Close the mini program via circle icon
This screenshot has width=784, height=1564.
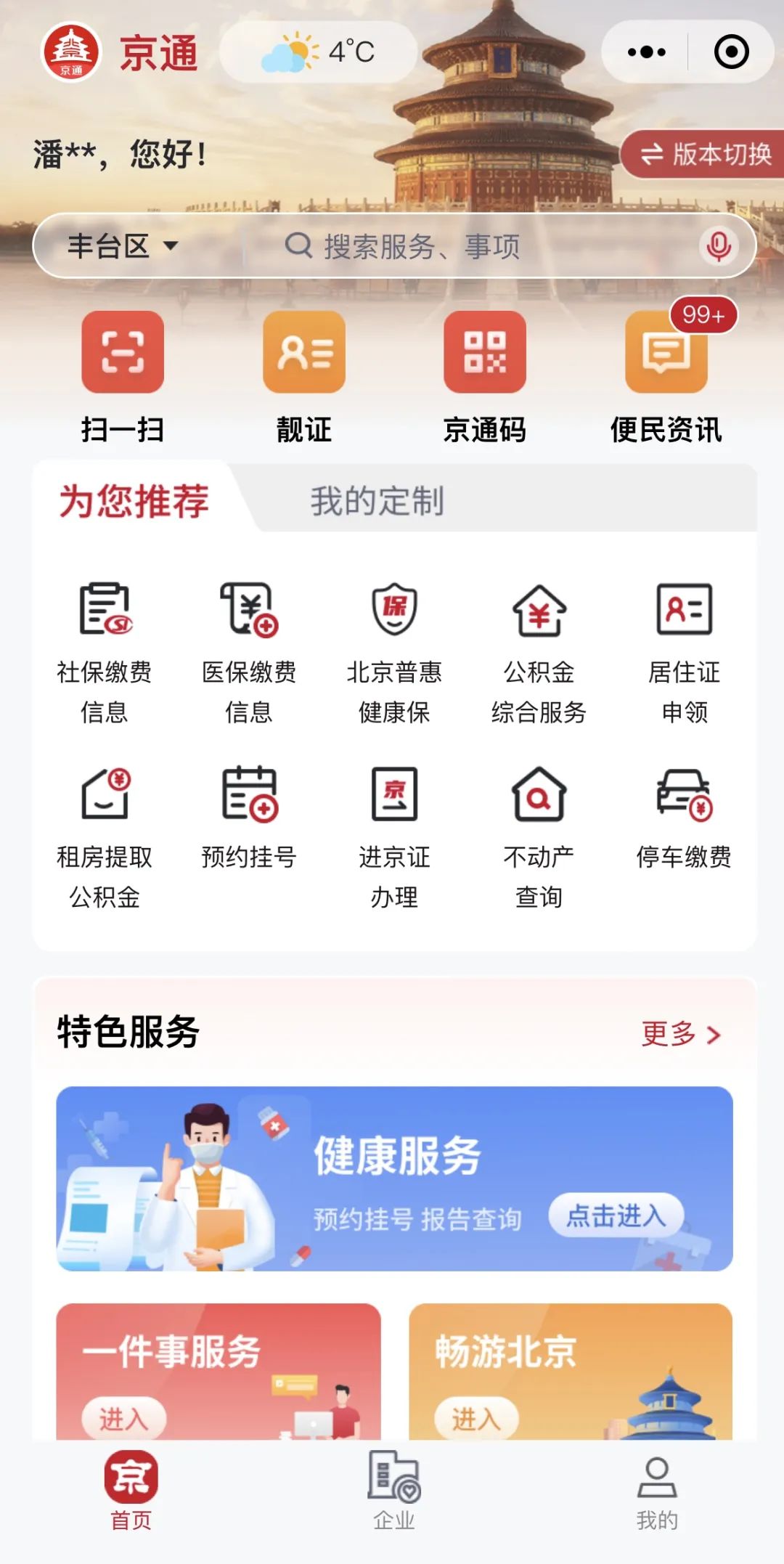[731, 52]
